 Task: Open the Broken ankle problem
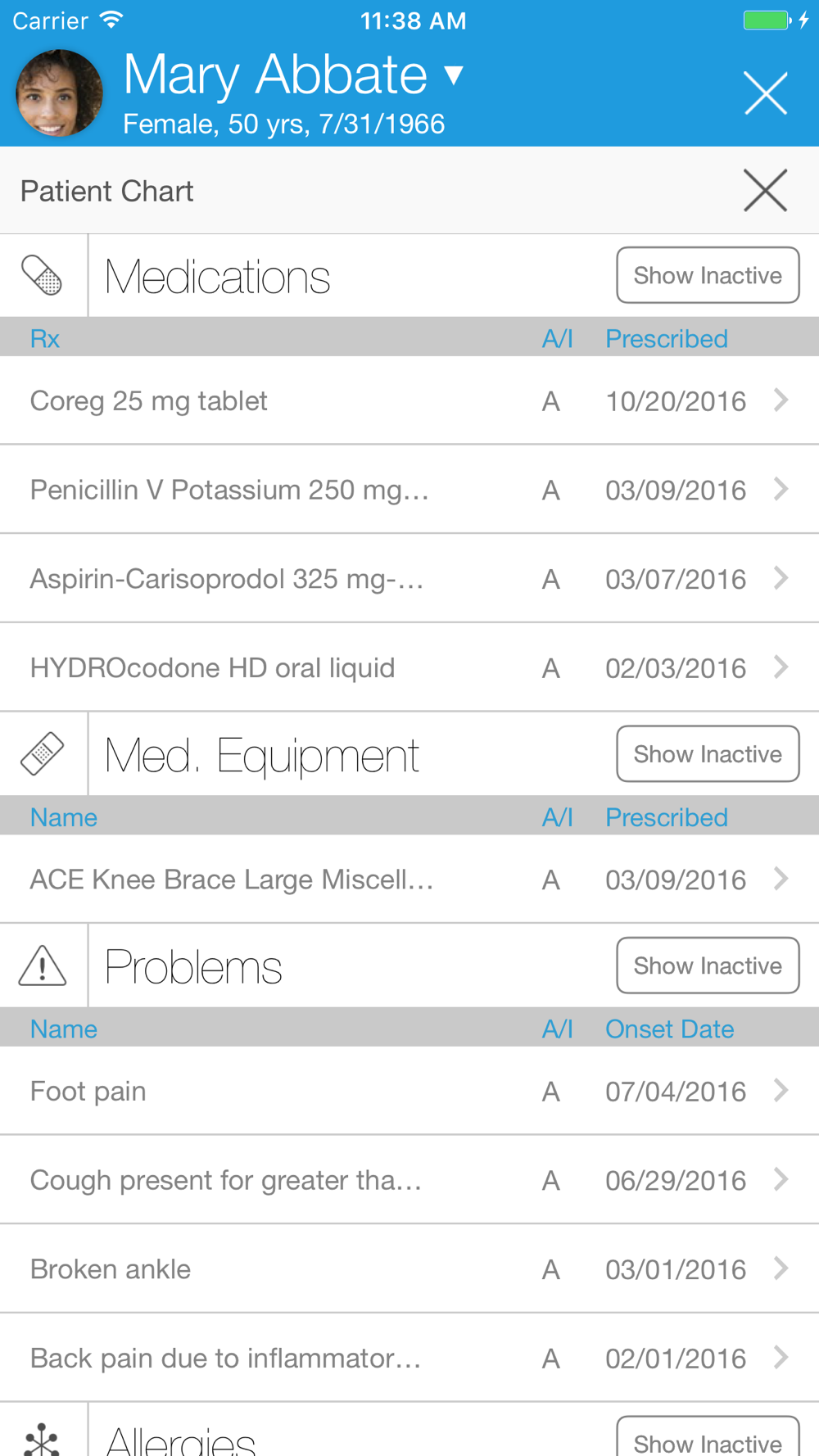point(409,1269)
